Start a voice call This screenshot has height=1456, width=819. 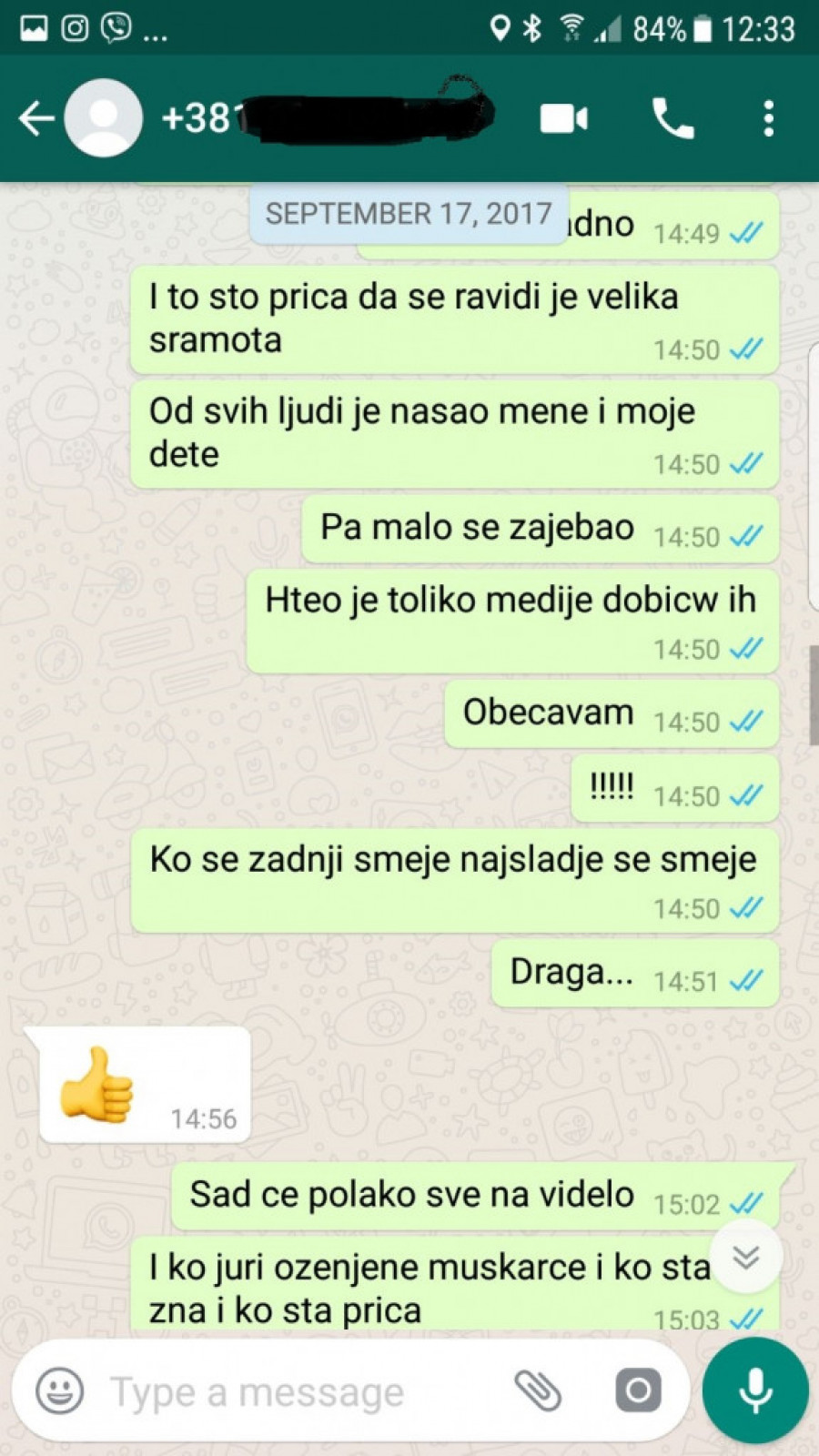point(673,118)
